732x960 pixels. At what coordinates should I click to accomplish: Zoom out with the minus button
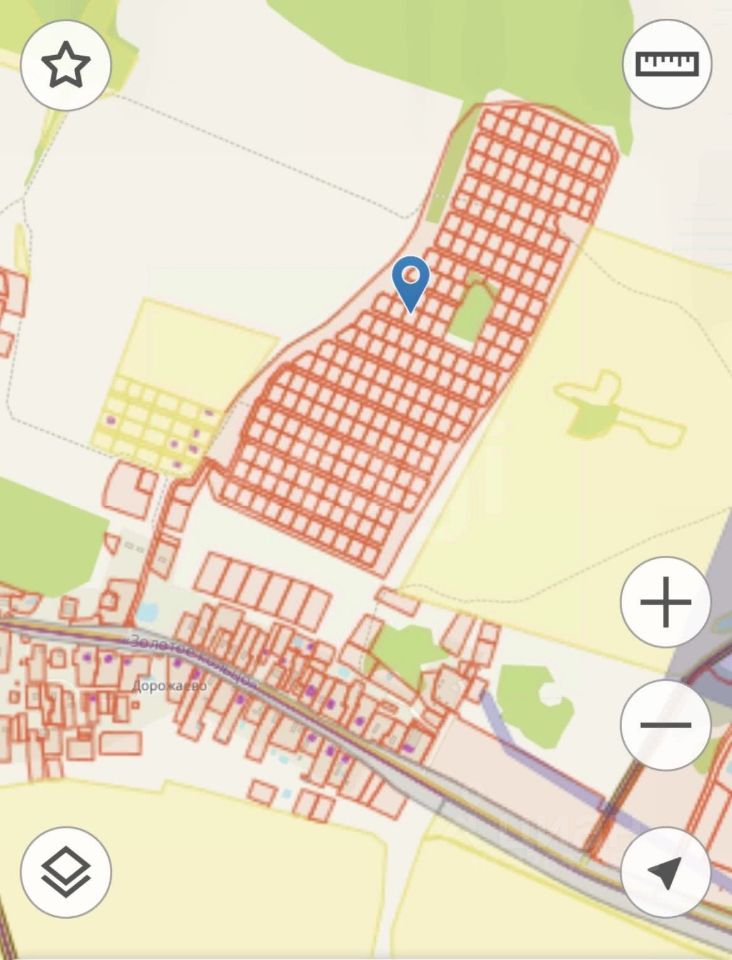click(666, 725)
